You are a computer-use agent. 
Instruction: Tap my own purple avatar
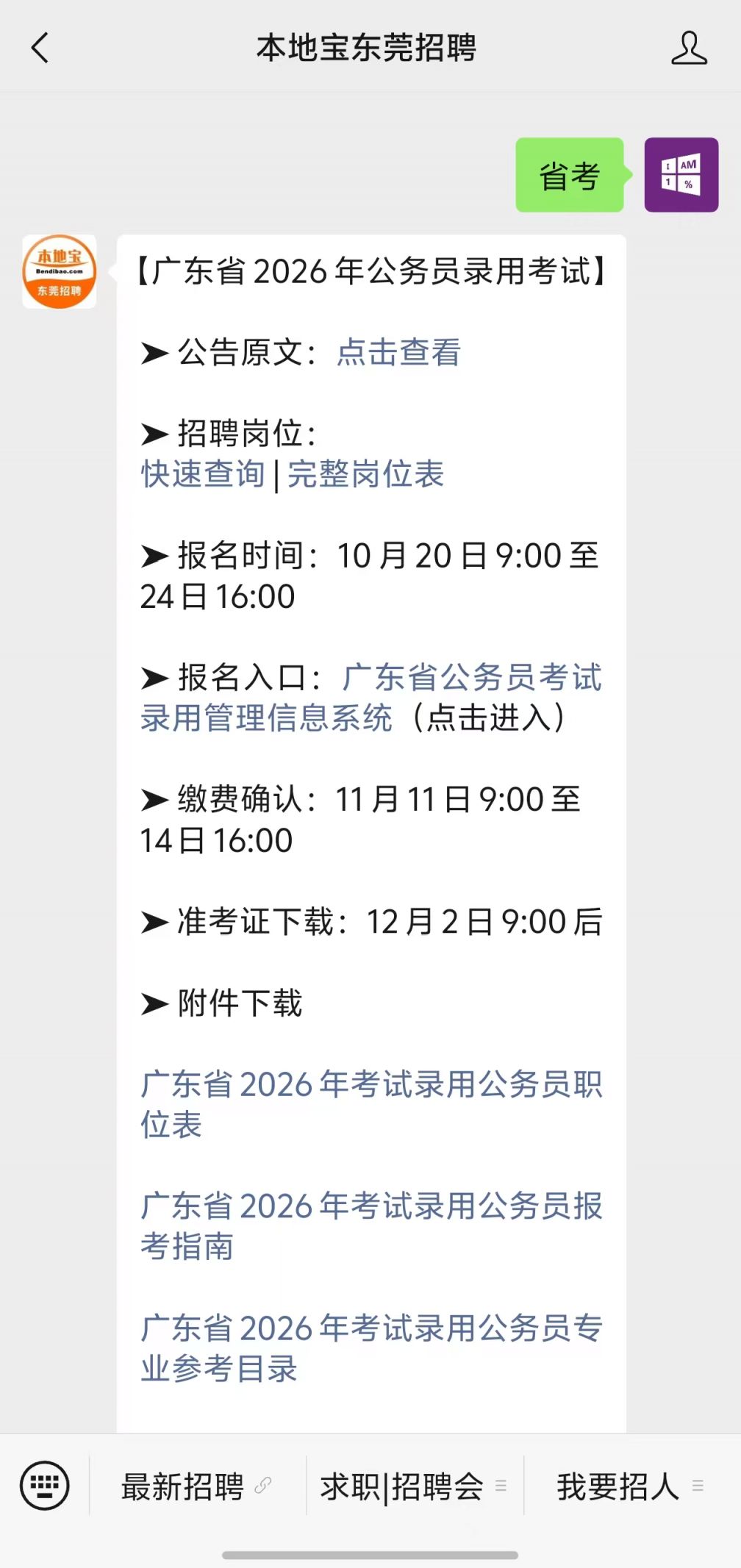pos(681,175)
